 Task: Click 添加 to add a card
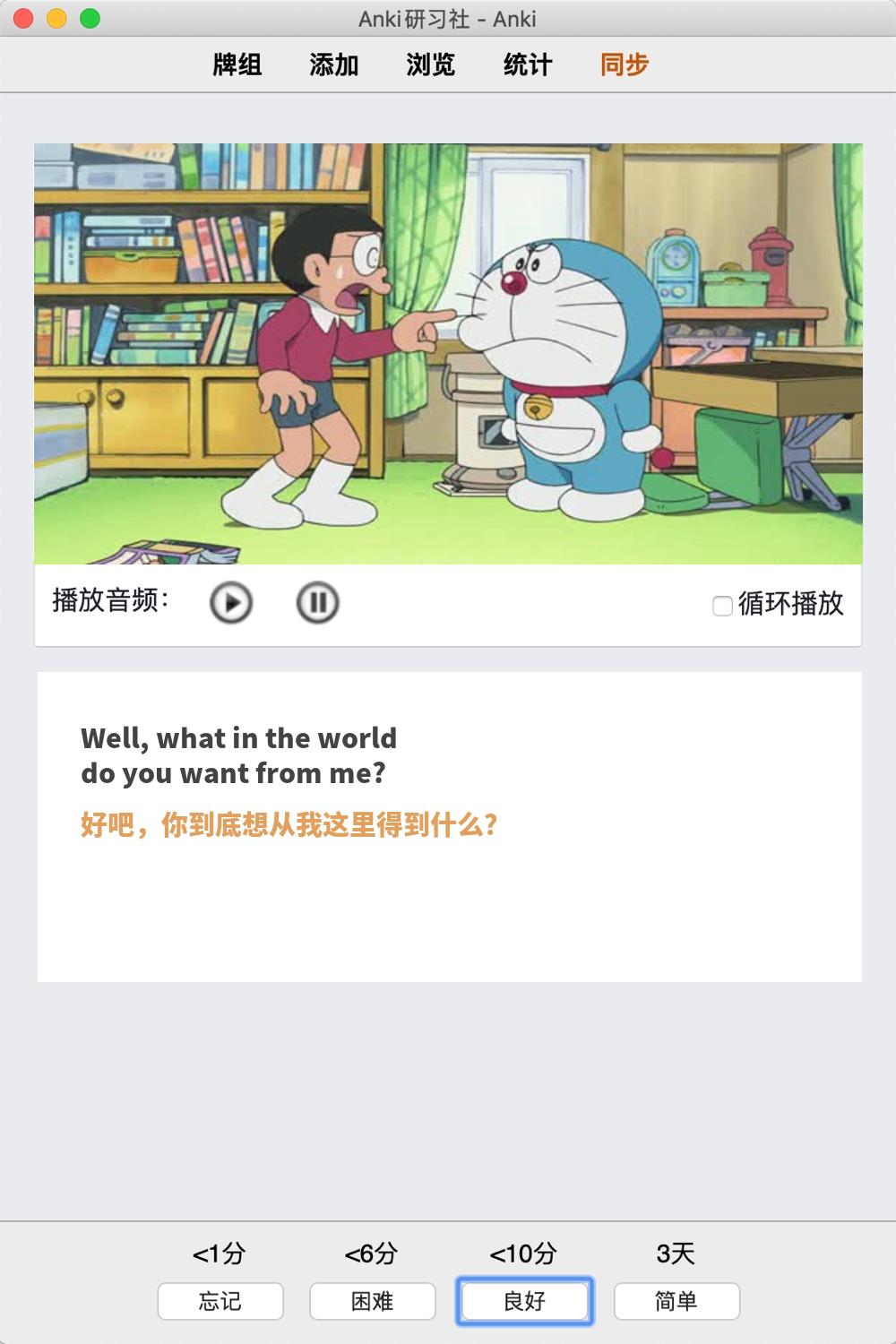click(x=334, y=65)
